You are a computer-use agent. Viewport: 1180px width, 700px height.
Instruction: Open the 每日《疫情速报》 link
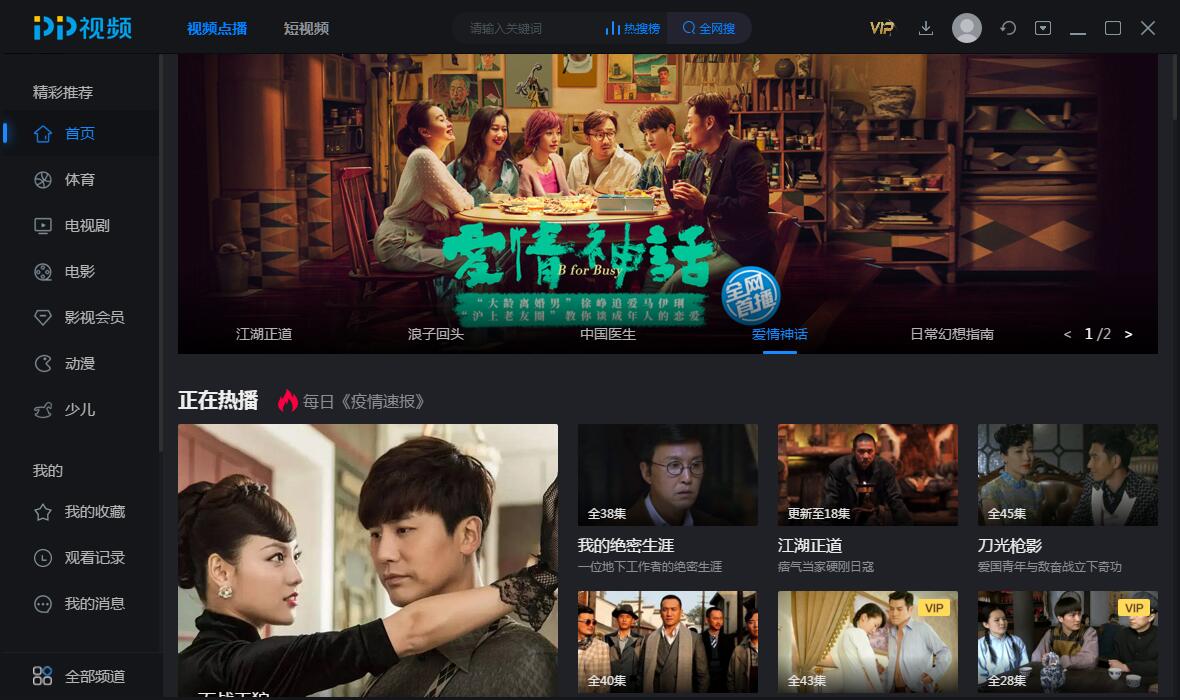(x=363, y=401)
